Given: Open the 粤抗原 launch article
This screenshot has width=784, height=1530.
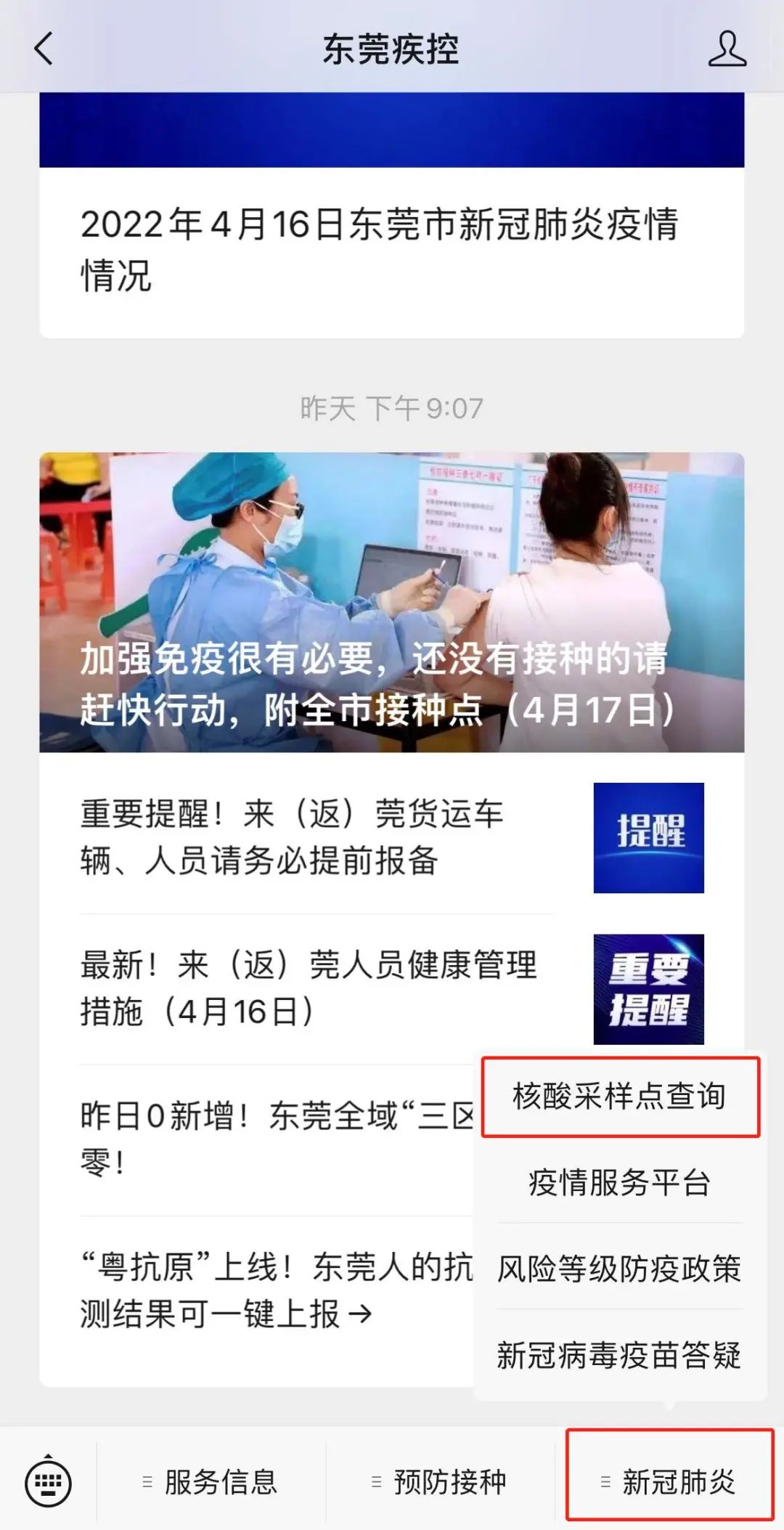Looking at the screenshot, I should [x=276, y=1290].
